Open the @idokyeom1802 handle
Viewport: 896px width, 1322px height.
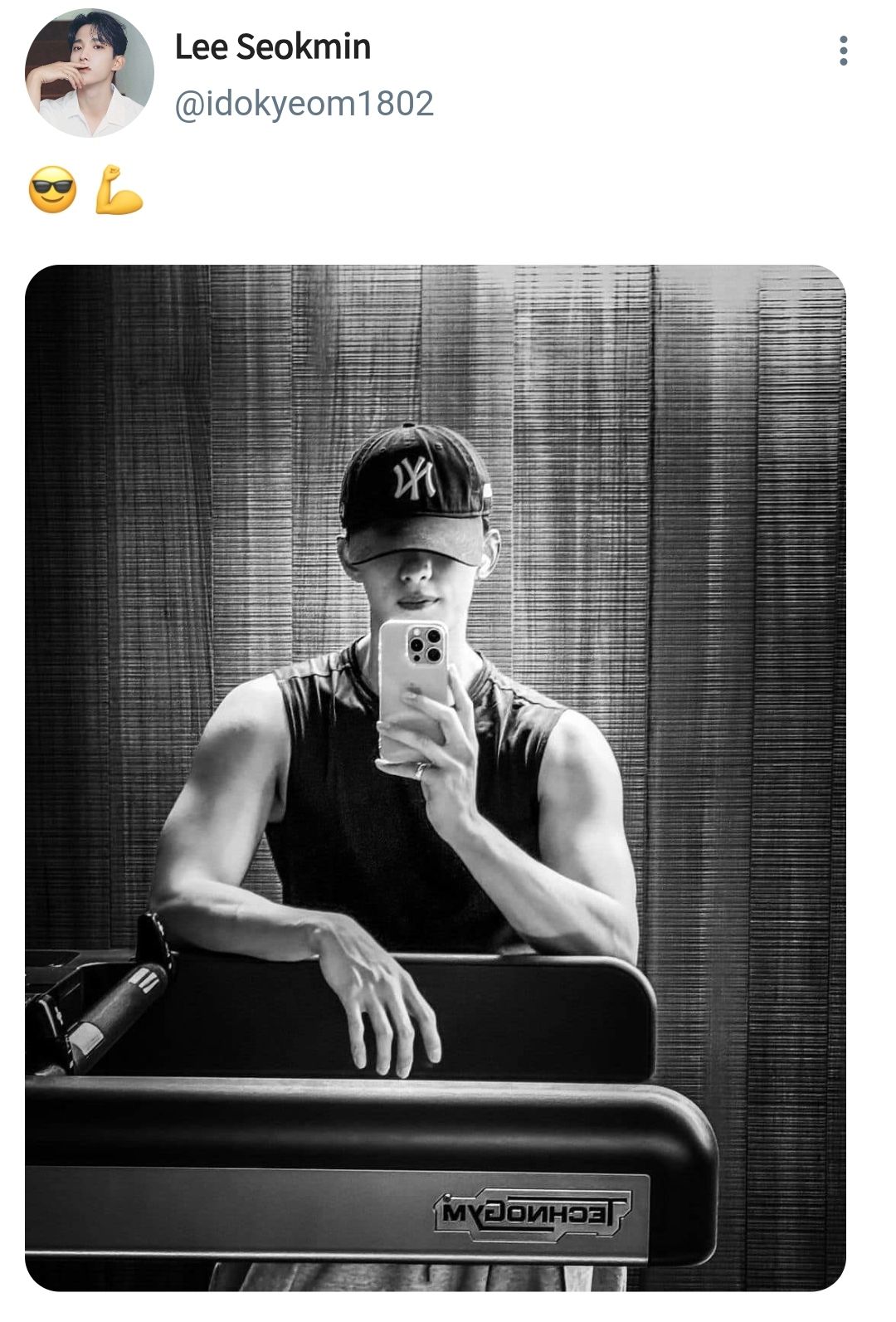pyautogui.click(x=304, y=104)
